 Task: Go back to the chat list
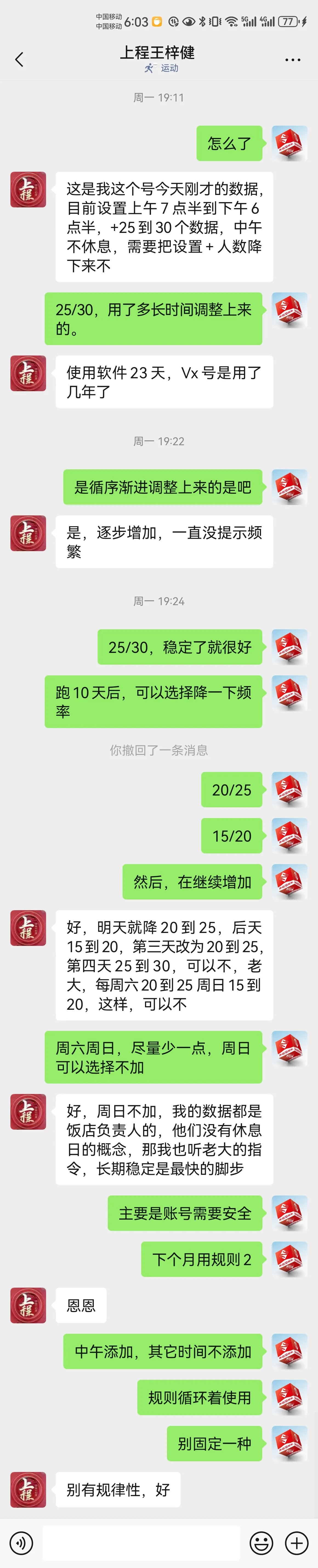[19, 59]
